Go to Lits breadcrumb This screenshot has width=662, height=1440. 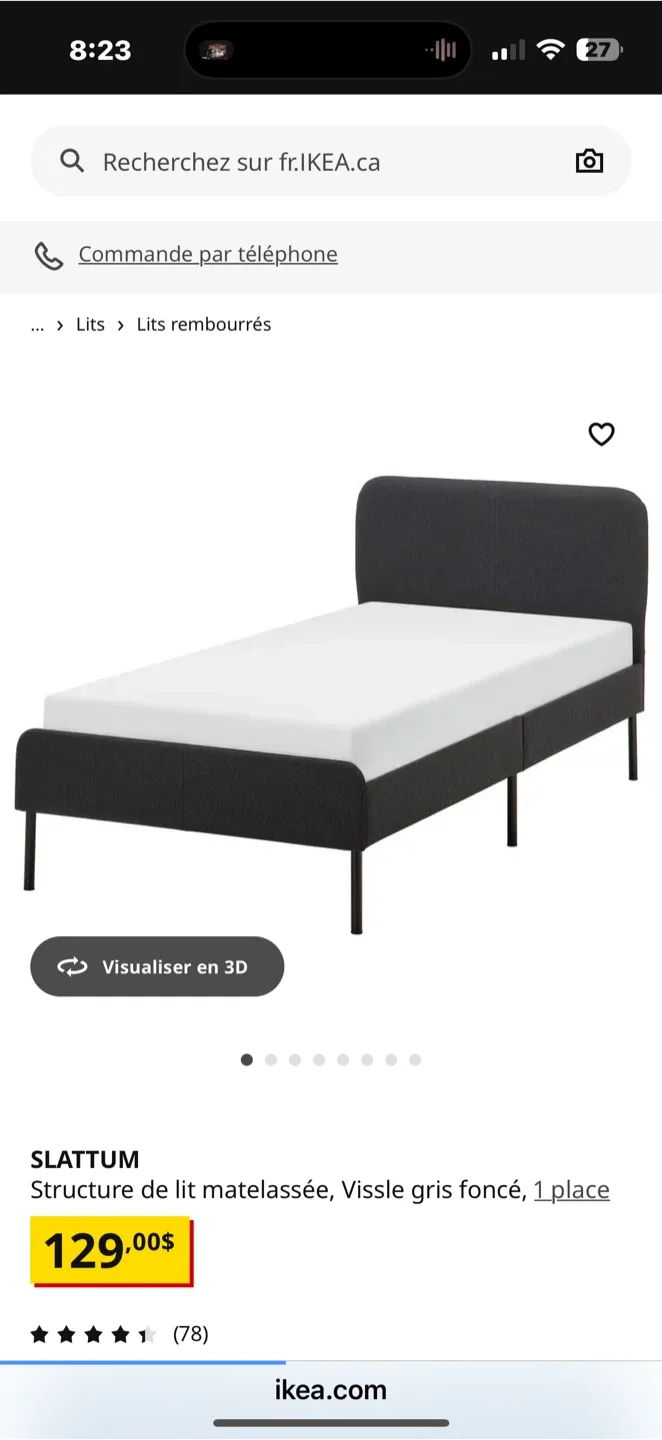point(90,324)
